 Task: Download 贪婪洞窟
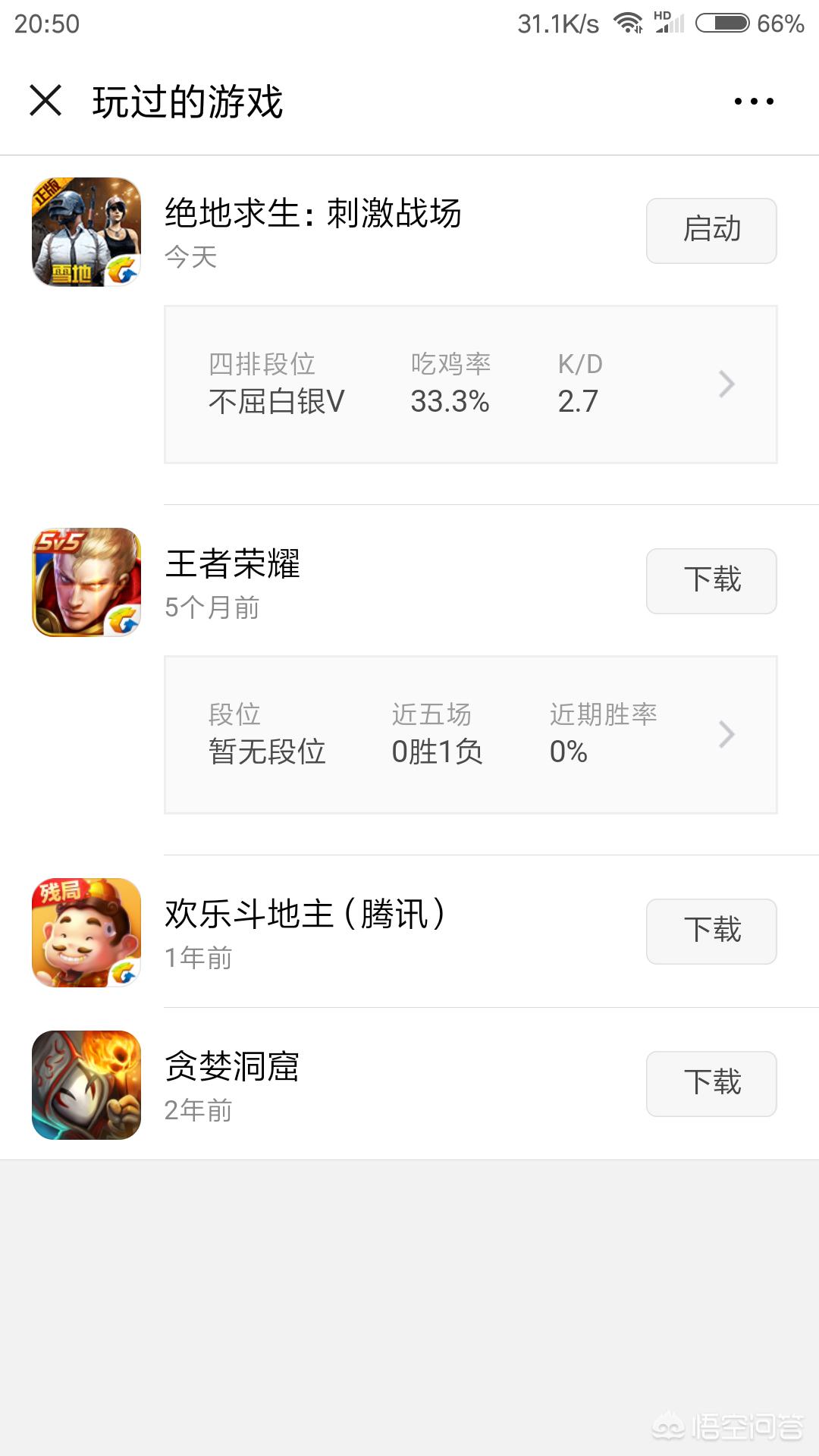point(711,1084)
